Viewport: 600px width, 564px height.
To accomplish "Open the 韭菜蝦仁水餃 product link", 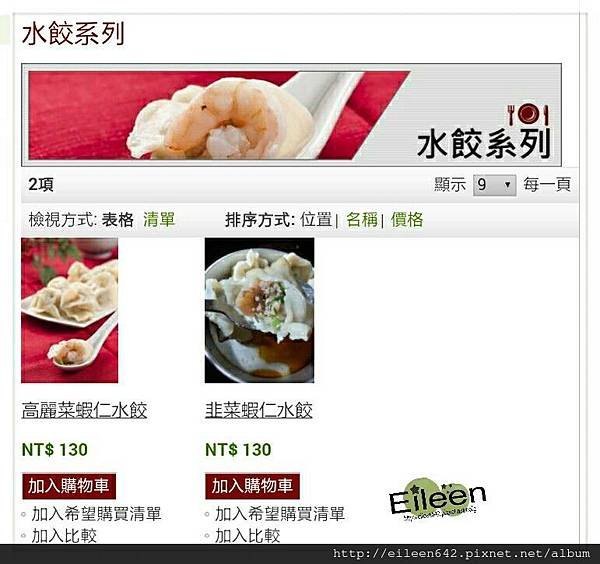I will pos(259,410).
